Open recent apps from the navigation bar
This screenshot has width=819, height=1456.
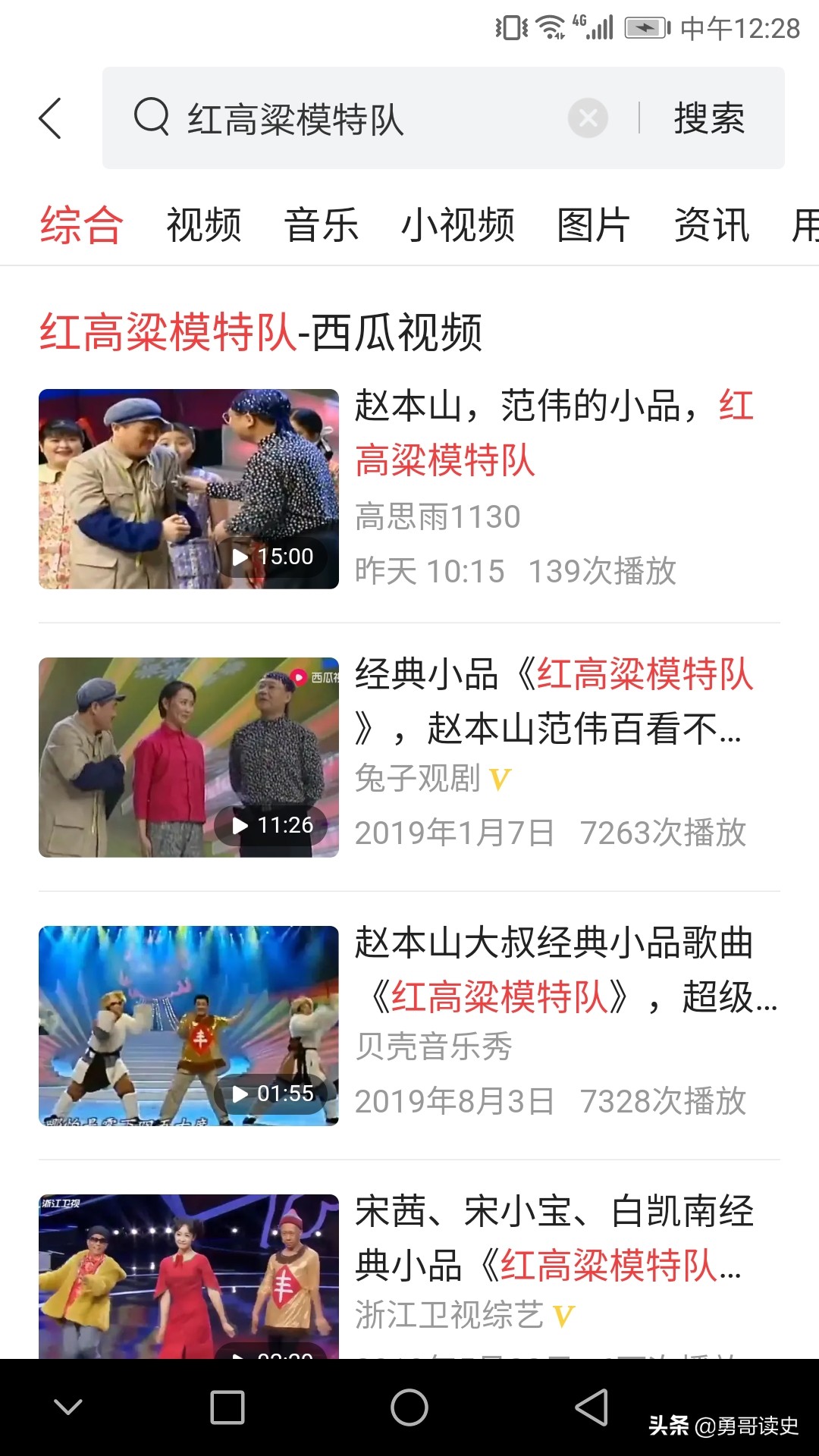227,1407
